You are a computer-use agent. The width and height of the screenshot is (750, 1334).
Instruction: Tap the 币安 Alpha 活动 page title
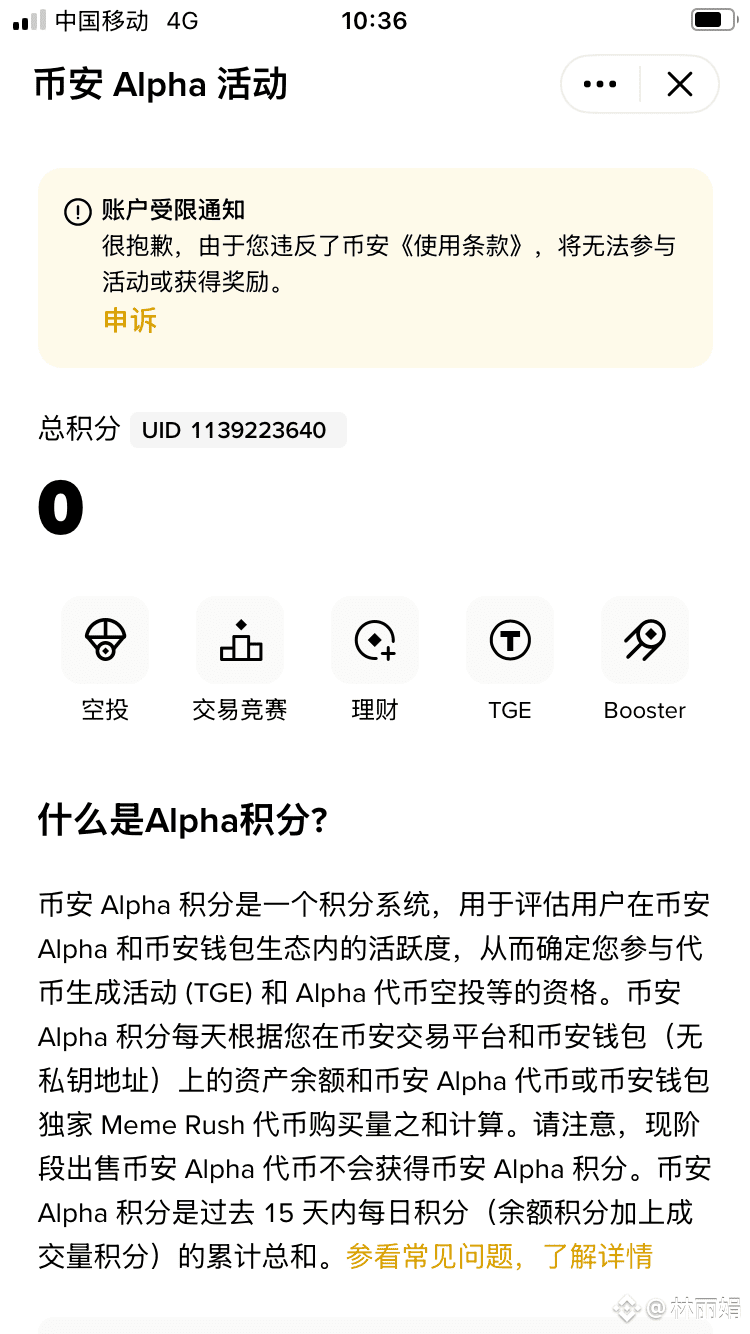point(160,84)
